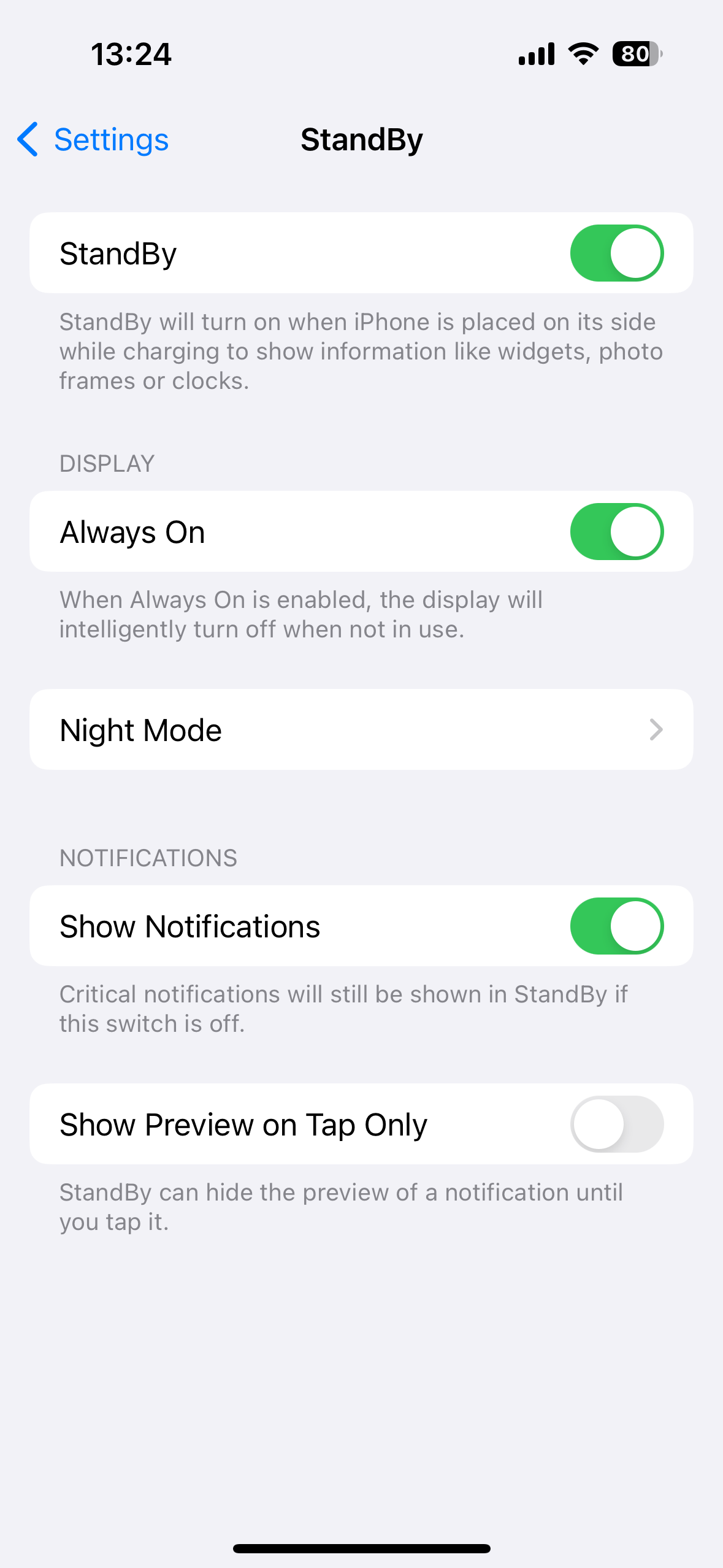Disable the StandBy switch
This screenshot has height=1568, width=723.
[616, 252]
